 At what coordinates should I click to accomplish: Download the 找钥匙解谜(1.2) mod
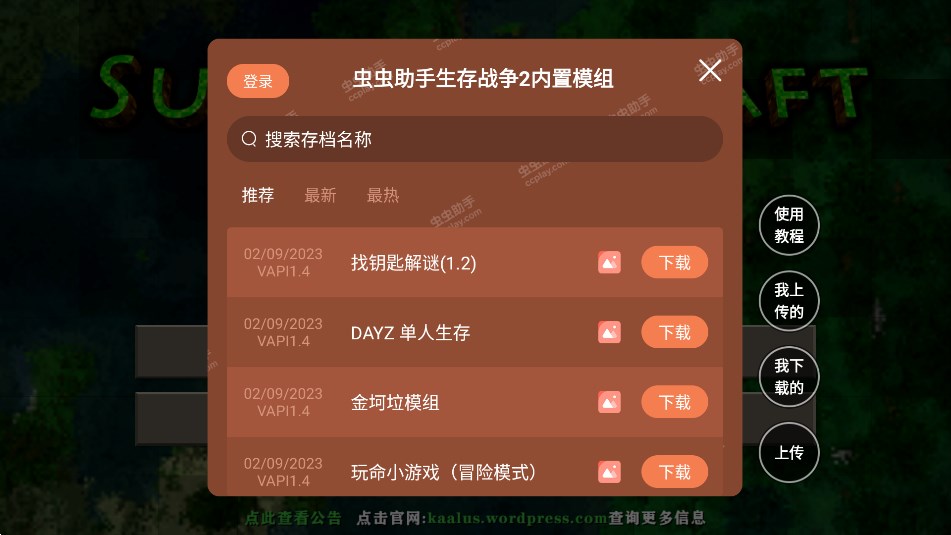pos(674,262)
